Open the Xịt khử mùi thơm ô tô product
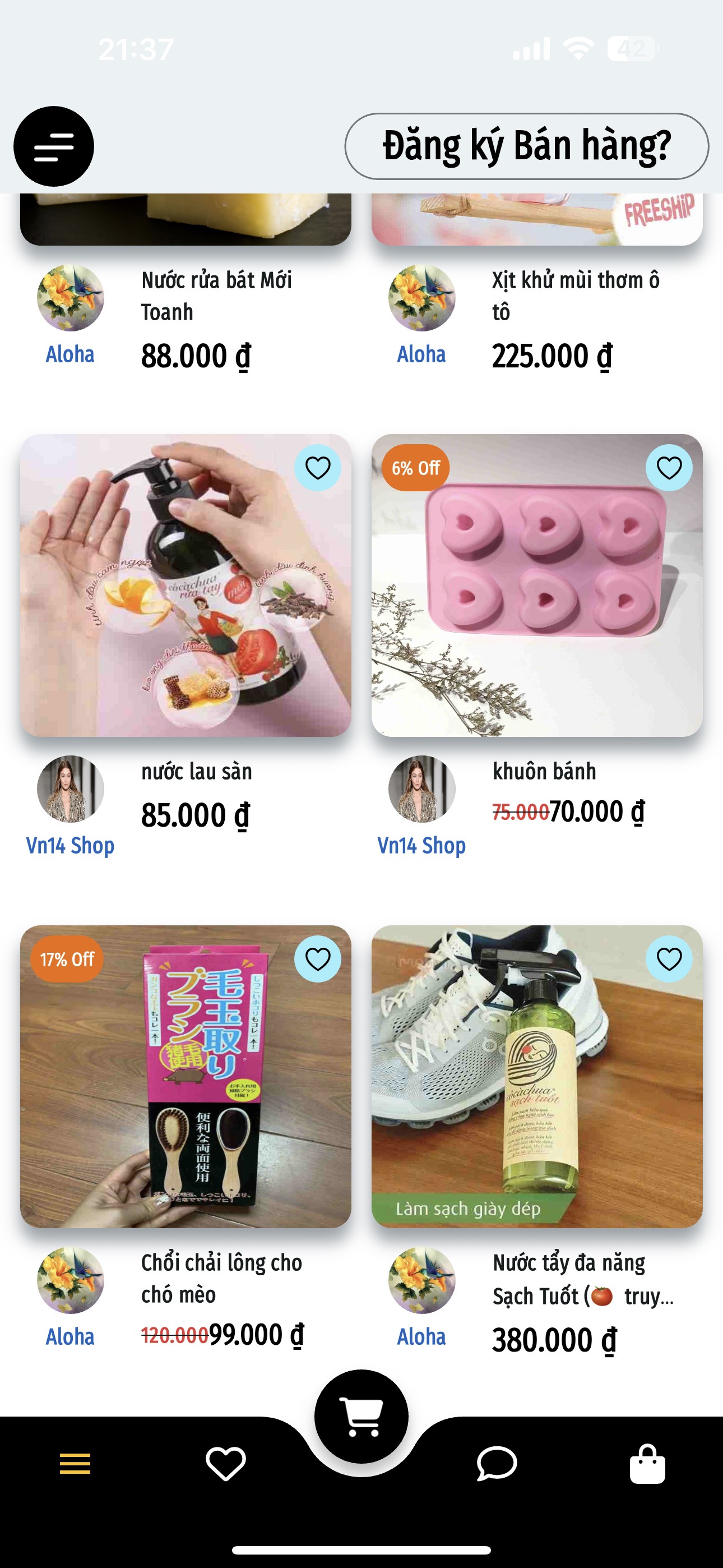This screenshot has width=723, height=1568. [x=575, y=295]
